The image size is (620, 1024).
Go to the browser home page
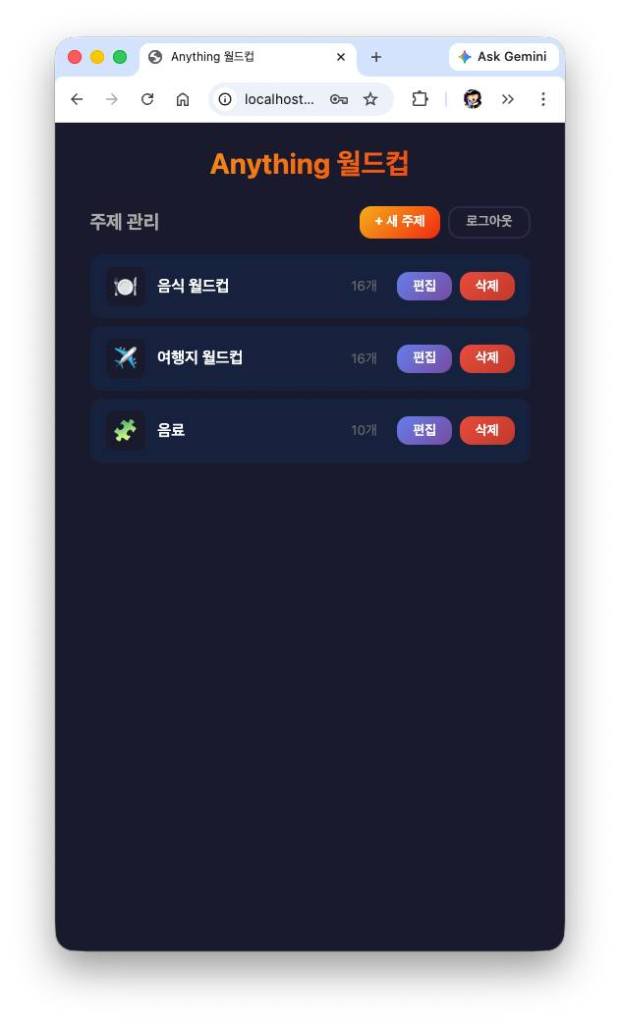[x=182, y=99]
